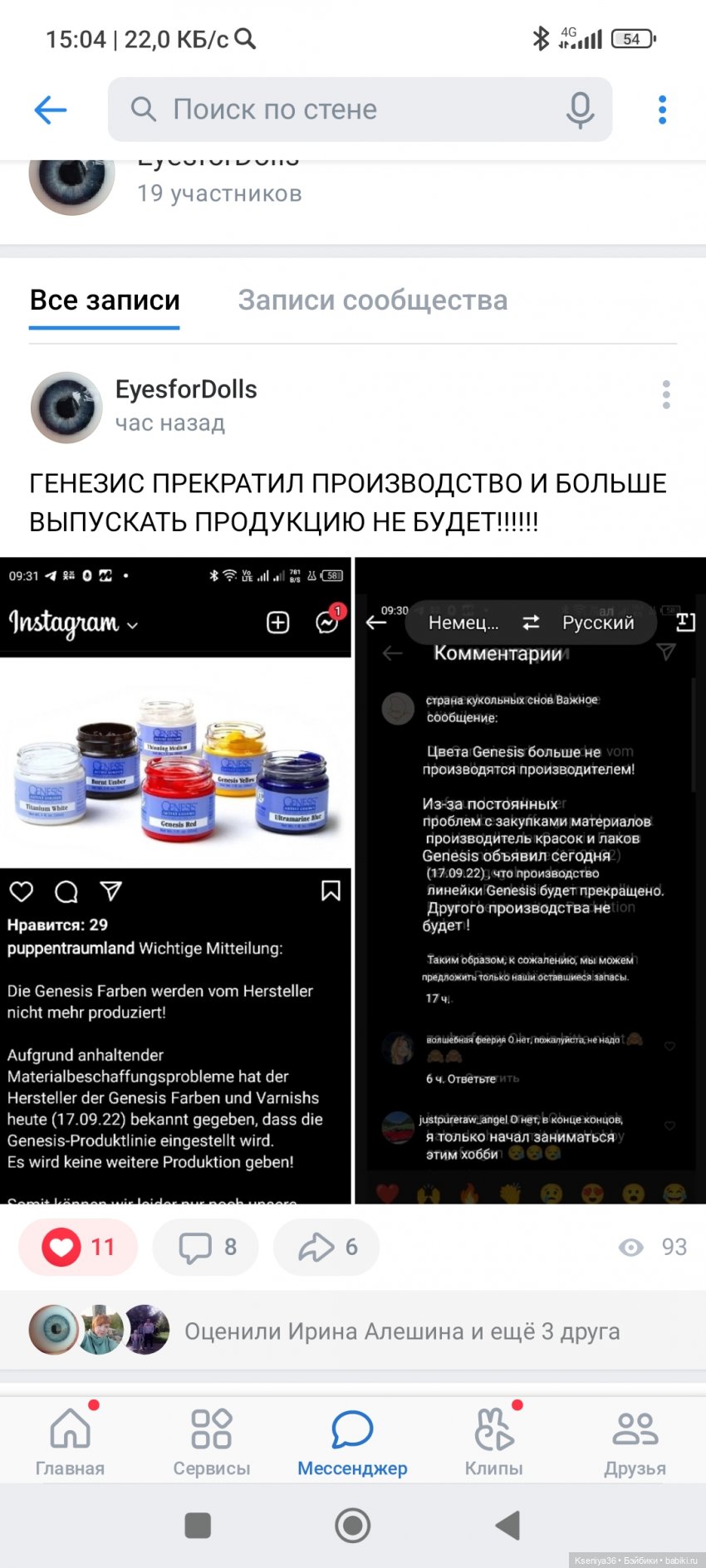The image size is (706, 1568).
Task: Select the Все записи tab
Action: click(104, 300)
